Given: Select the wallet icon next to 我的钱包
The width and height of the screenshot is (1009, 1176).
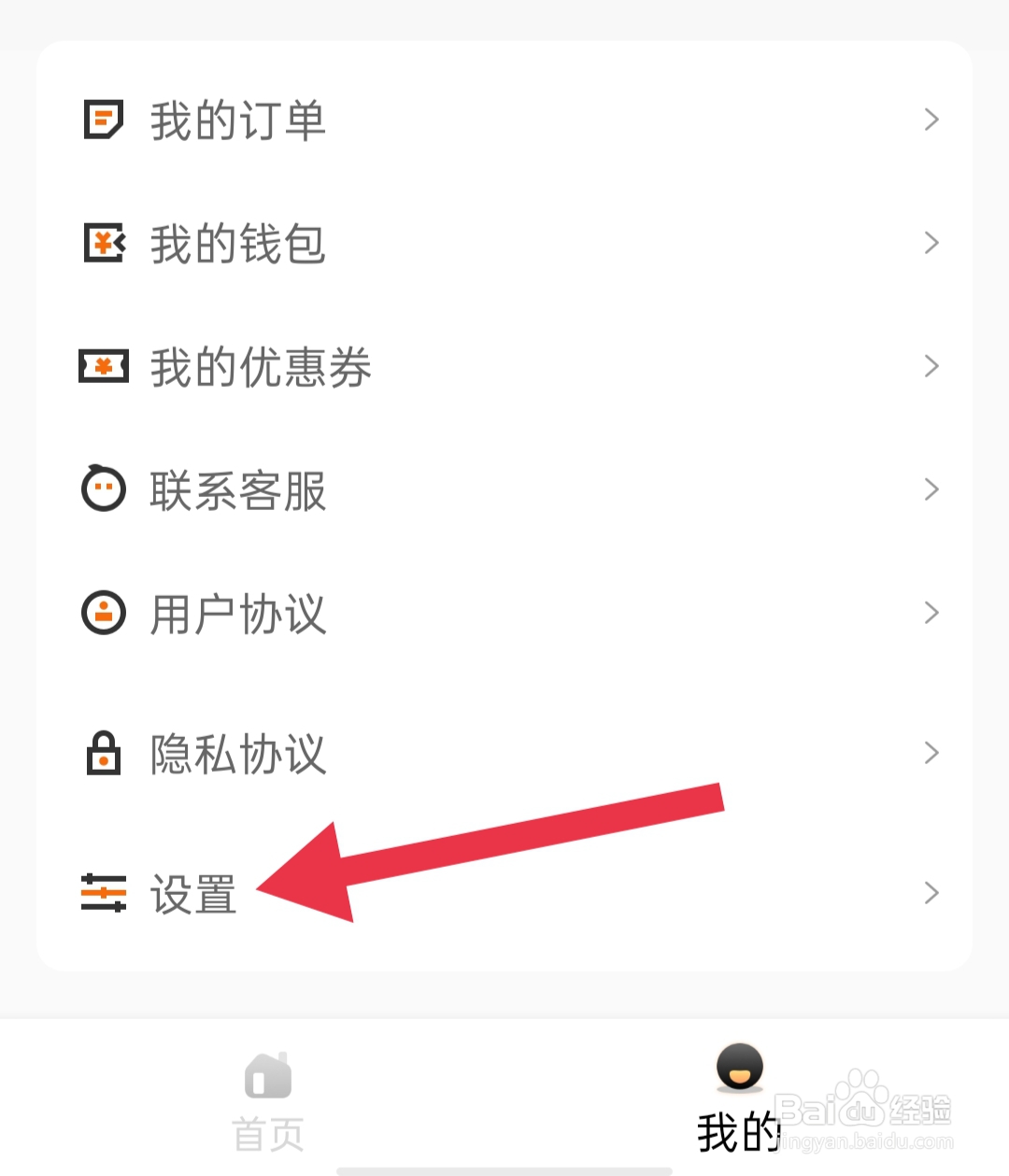Looking at the screenshot, I should point(103,243).
